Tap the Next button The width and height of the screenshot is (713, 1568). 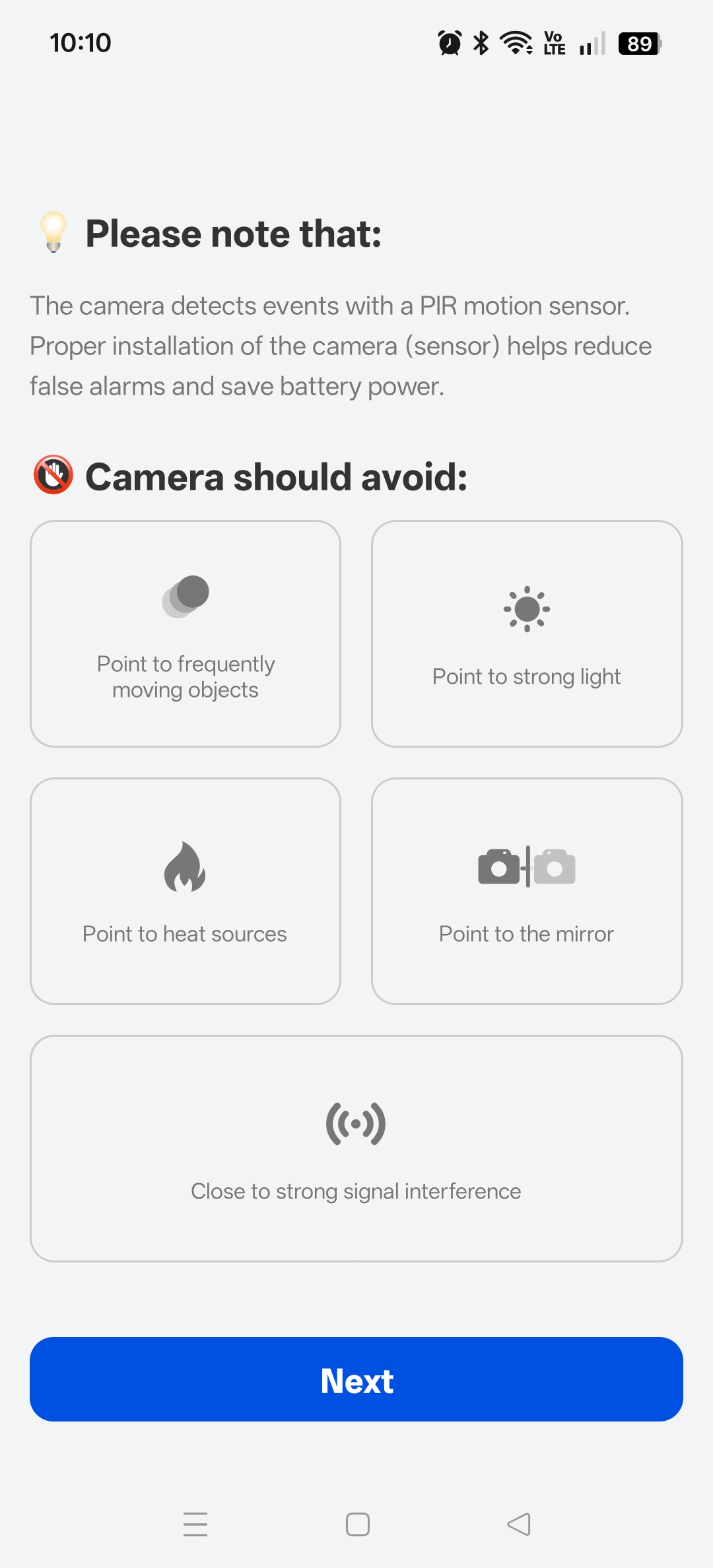tap(356, 1379)
